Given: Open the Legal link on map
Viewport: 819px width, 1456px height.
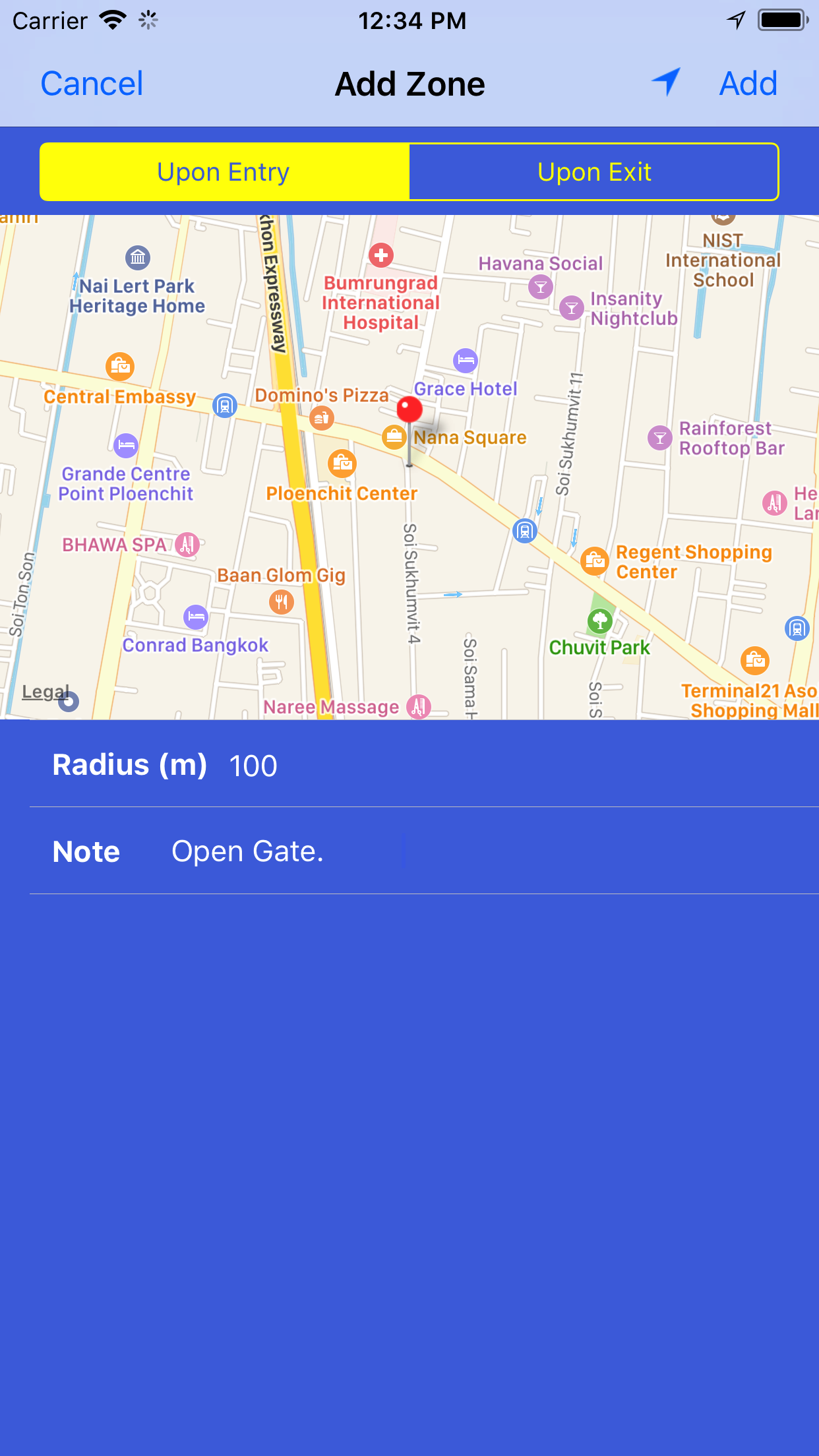Looking at the screenshot, I should (45, 692).
